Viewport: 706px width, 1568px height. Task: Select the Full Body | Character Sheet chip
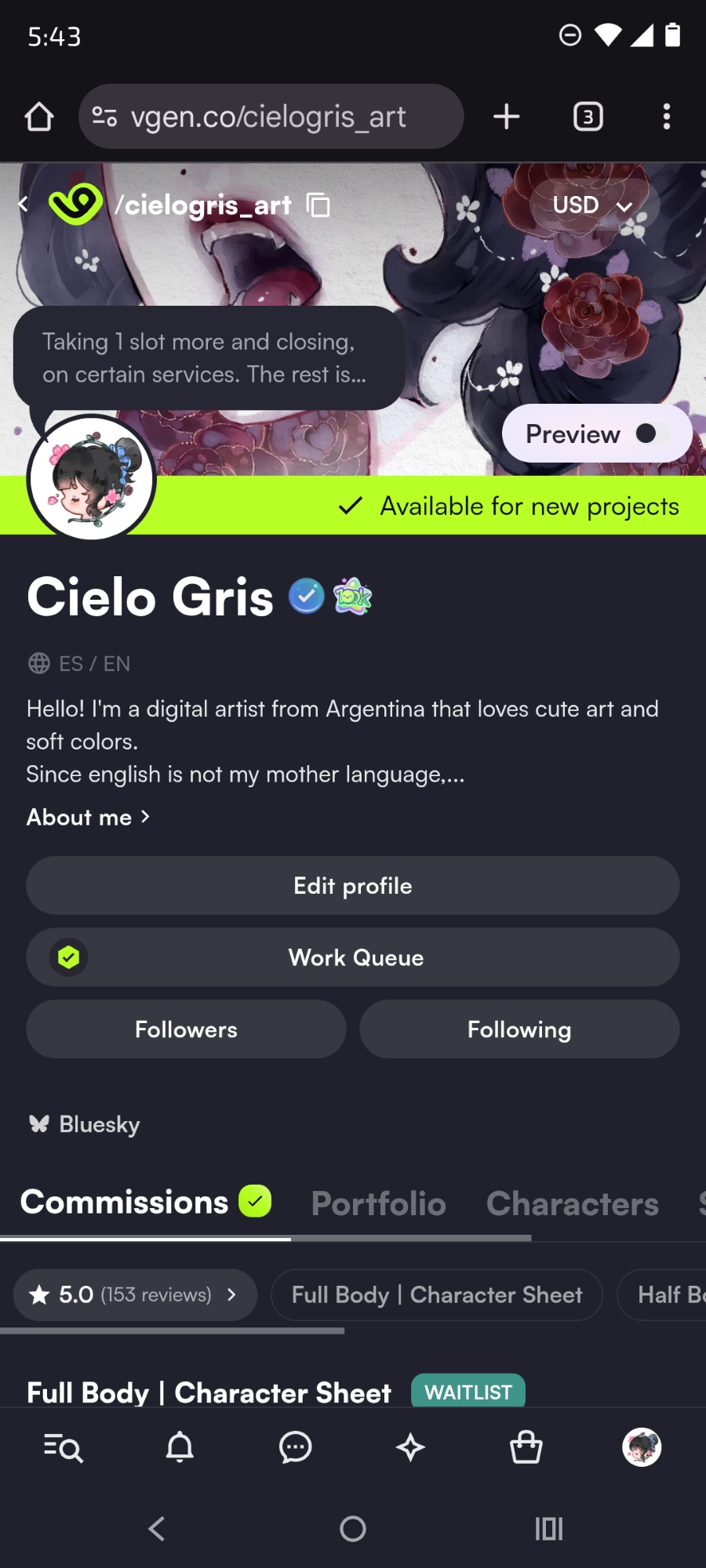point(436,1294)
